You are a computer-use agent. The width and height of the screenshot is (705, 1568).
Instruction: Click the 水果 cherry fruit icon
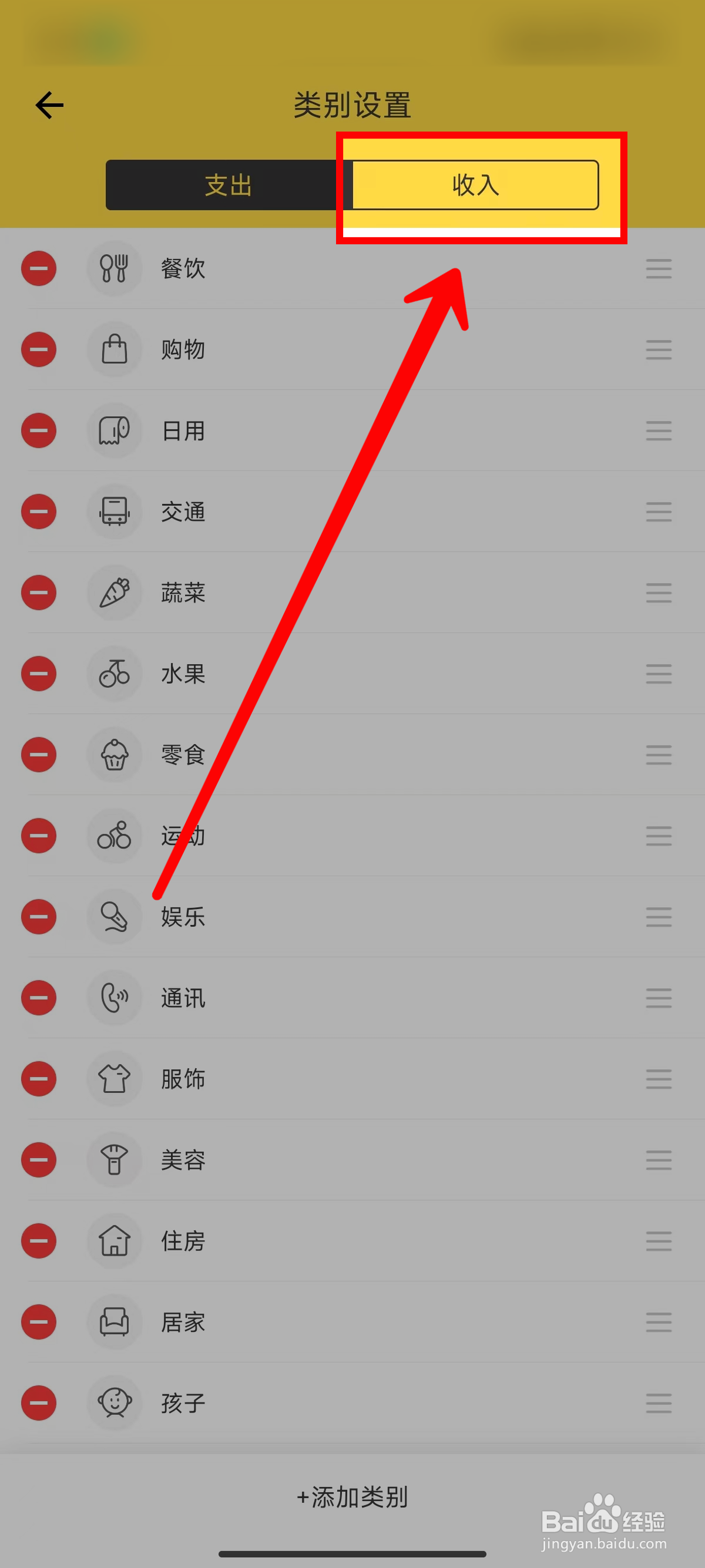click(115, 673)
